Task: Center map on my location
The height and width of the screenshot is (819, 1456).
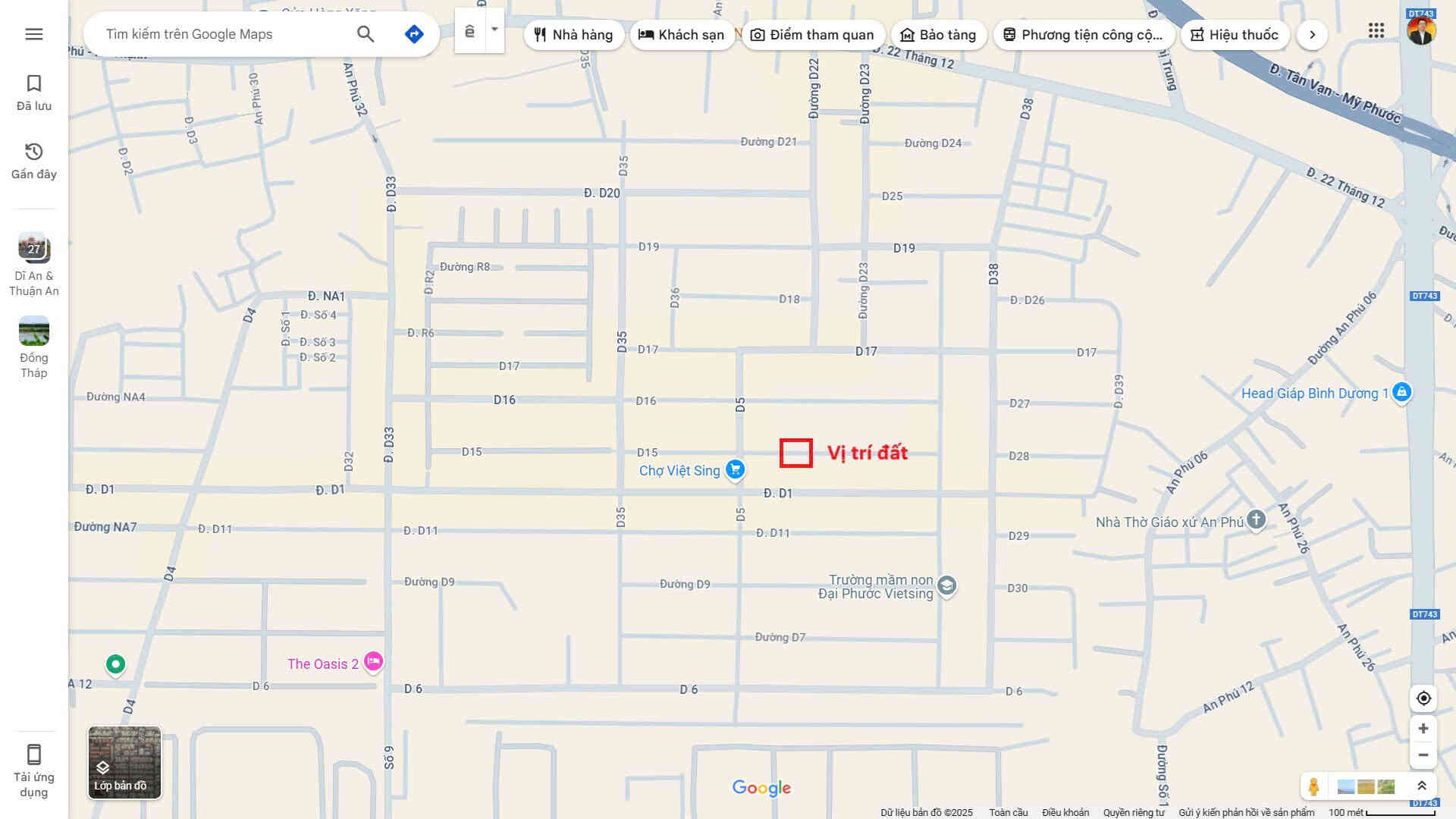Action: (1423, 698)
